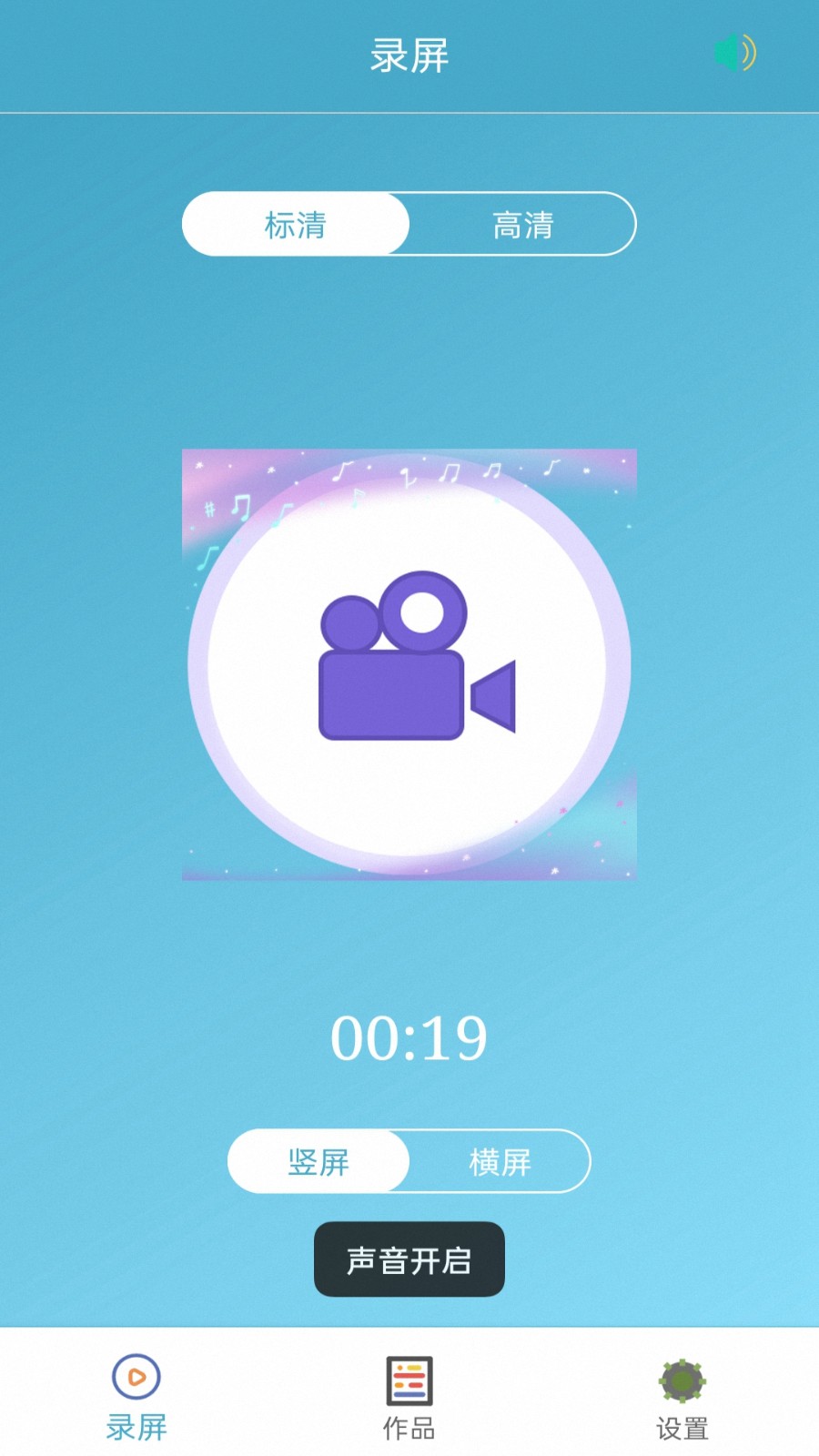819x1456 pixels.
Task: Select 竖屏 portrait orientation
Action: [x=318, y=1161]
